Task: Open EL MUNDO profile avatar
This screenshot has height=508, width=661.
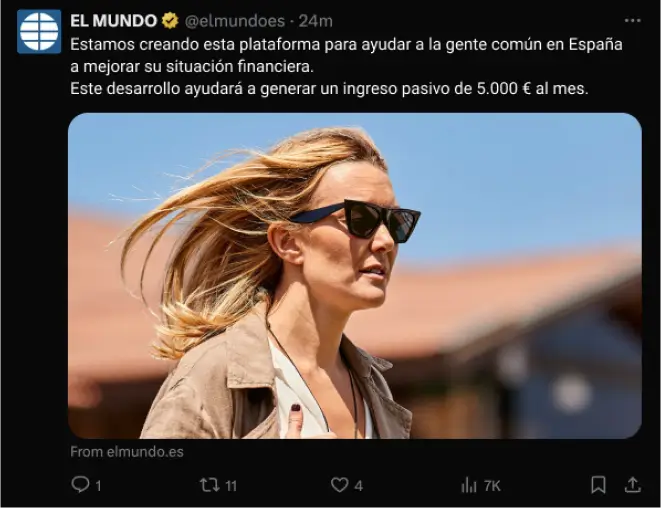Action: tap(39, 31)
